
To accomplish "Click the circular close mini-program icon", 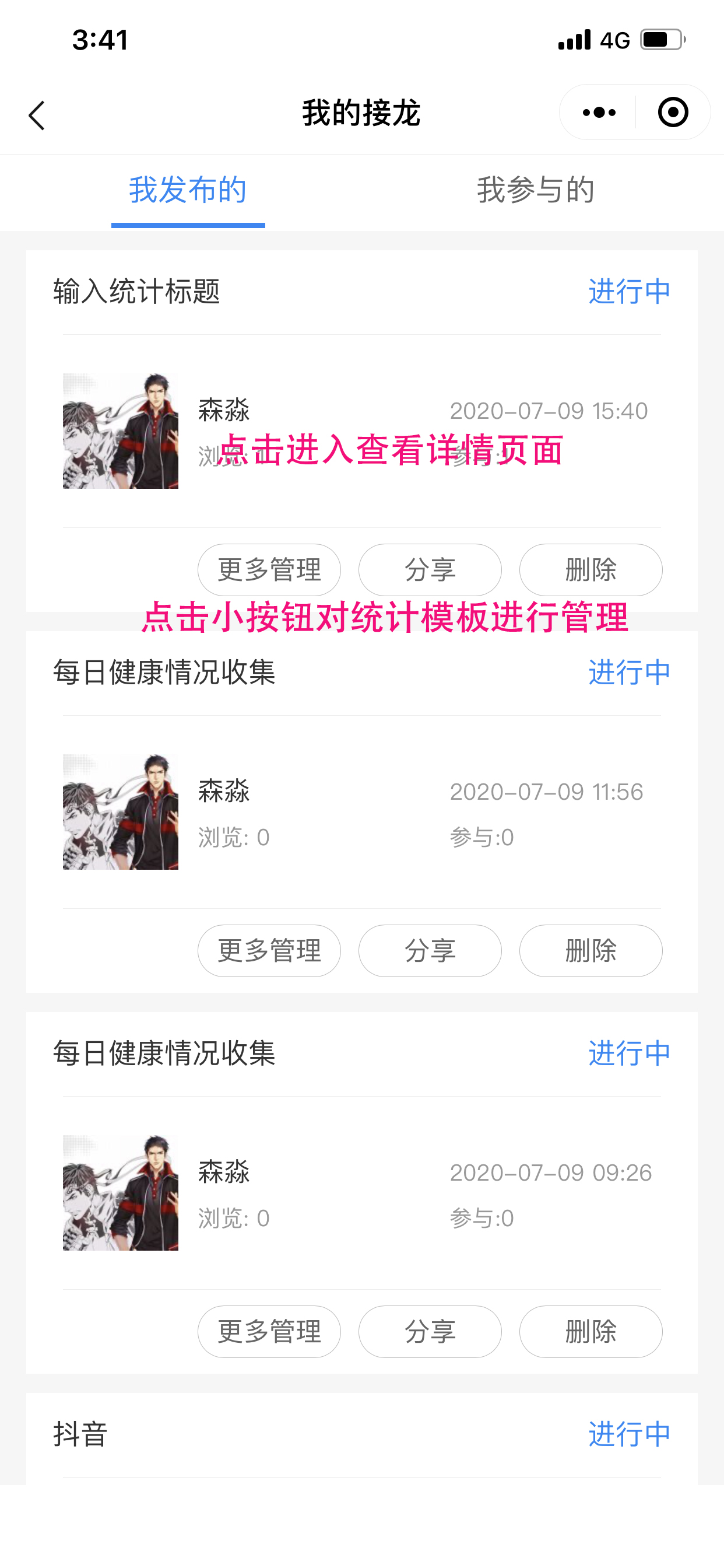I will click(x=672, y=112).
